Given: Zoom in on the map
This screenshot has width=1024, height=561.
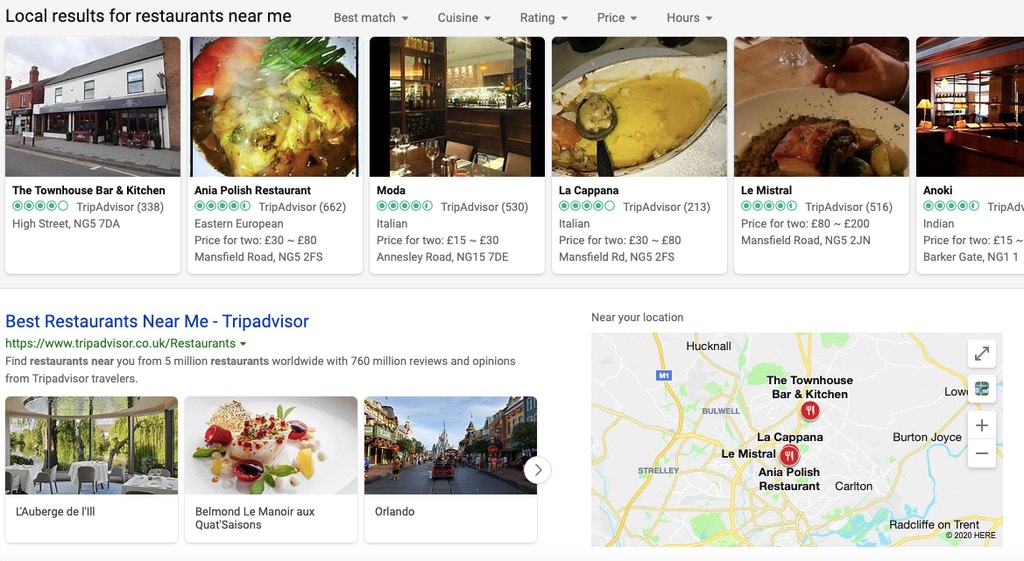Looking at the screenshot, I should (982, 426).
